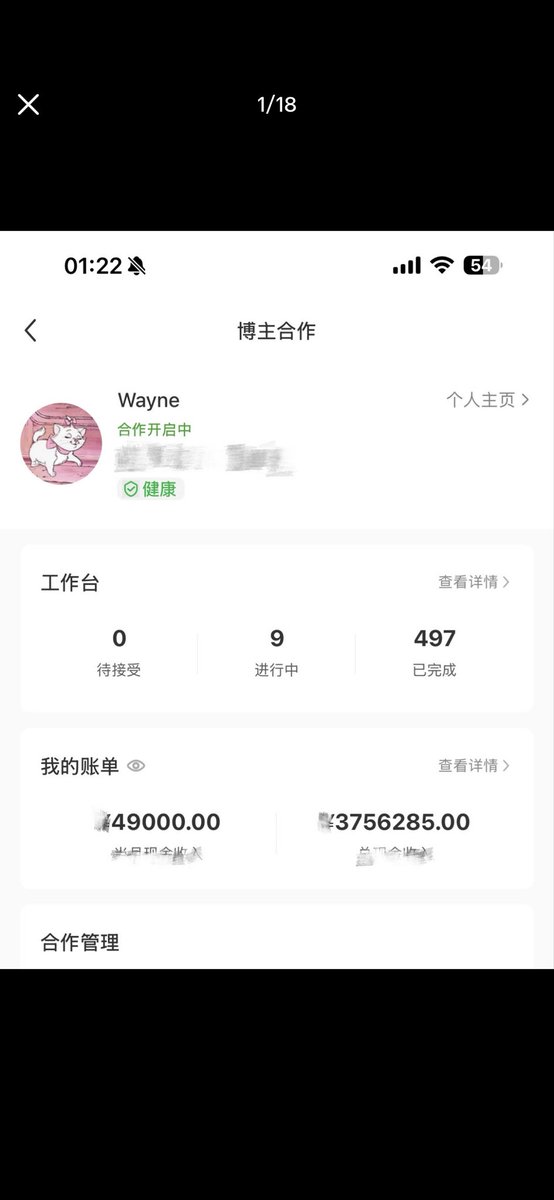Close the image viewer
This screenshot has height=1200, width=554.
point(28,104)
